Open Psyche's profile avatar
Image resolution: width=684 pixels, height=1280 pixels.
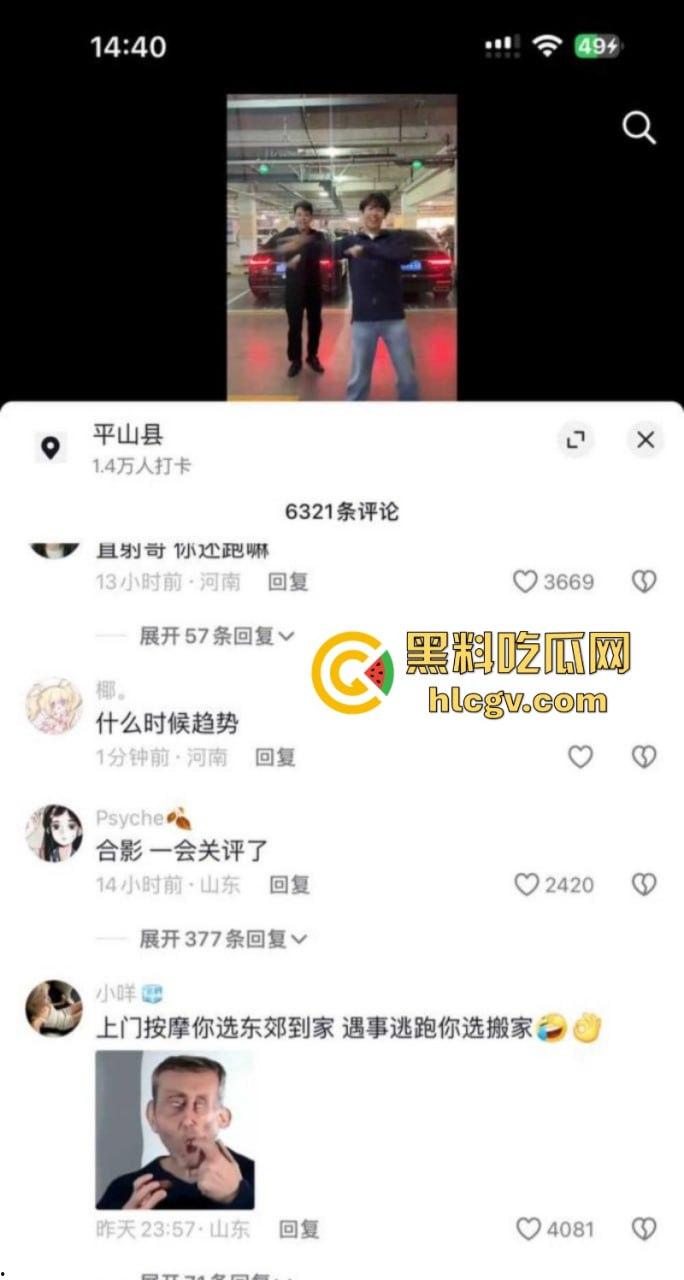coord(53,833)
